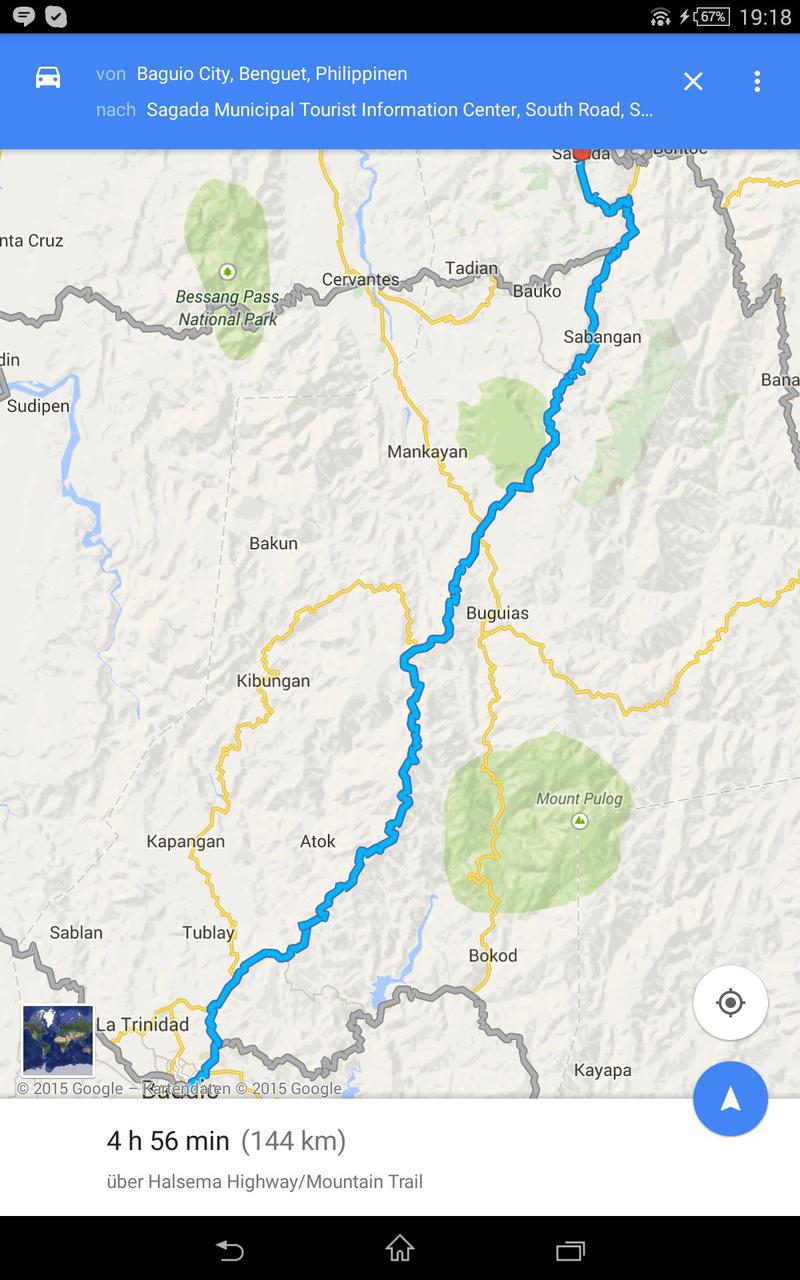The image size is (800, 1280).
Task: Start navigation with the blue arrow button
Action: pyautogui.click(x=730, y=1099)
